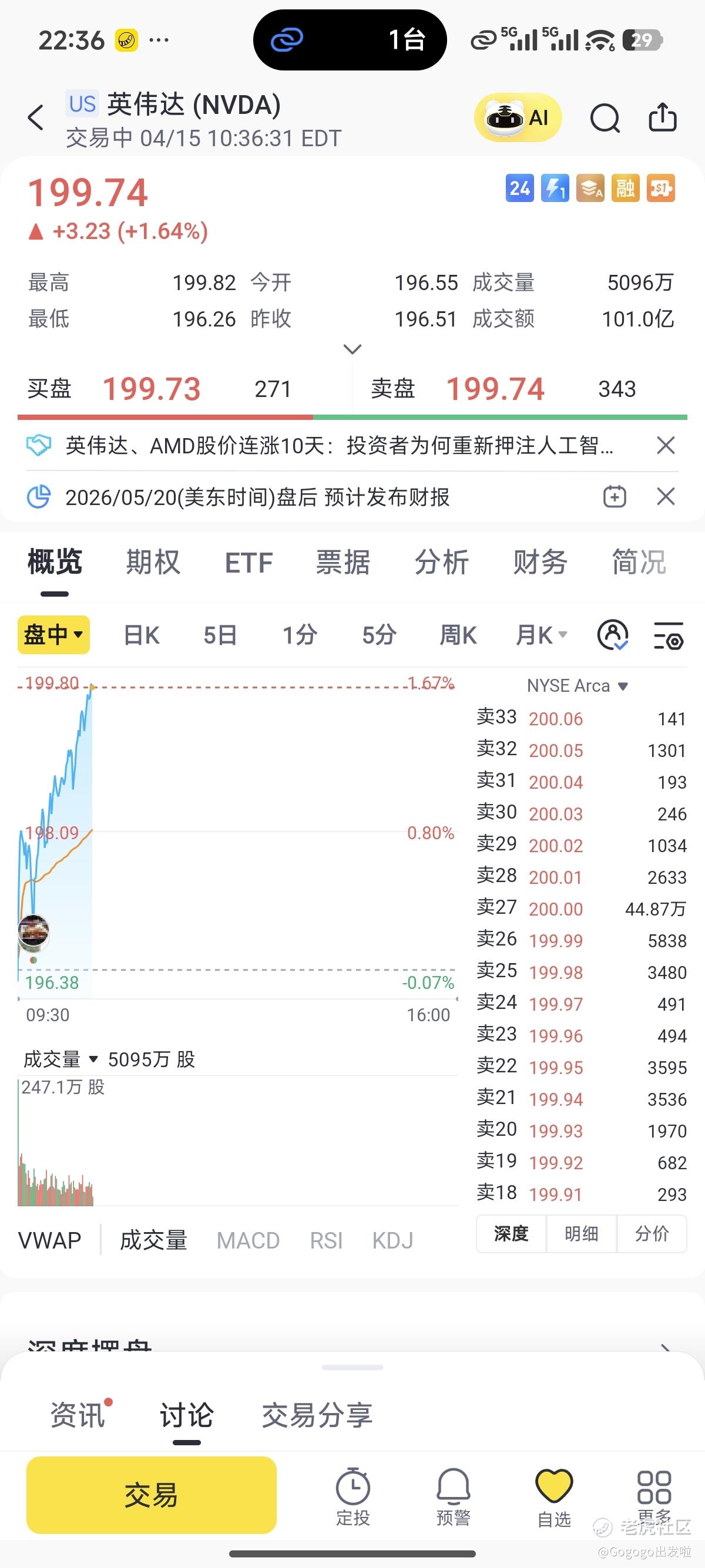This screenshot has height=1568, width=705.
Task: Select the MACD indicator
Action: pos(248,1240)
